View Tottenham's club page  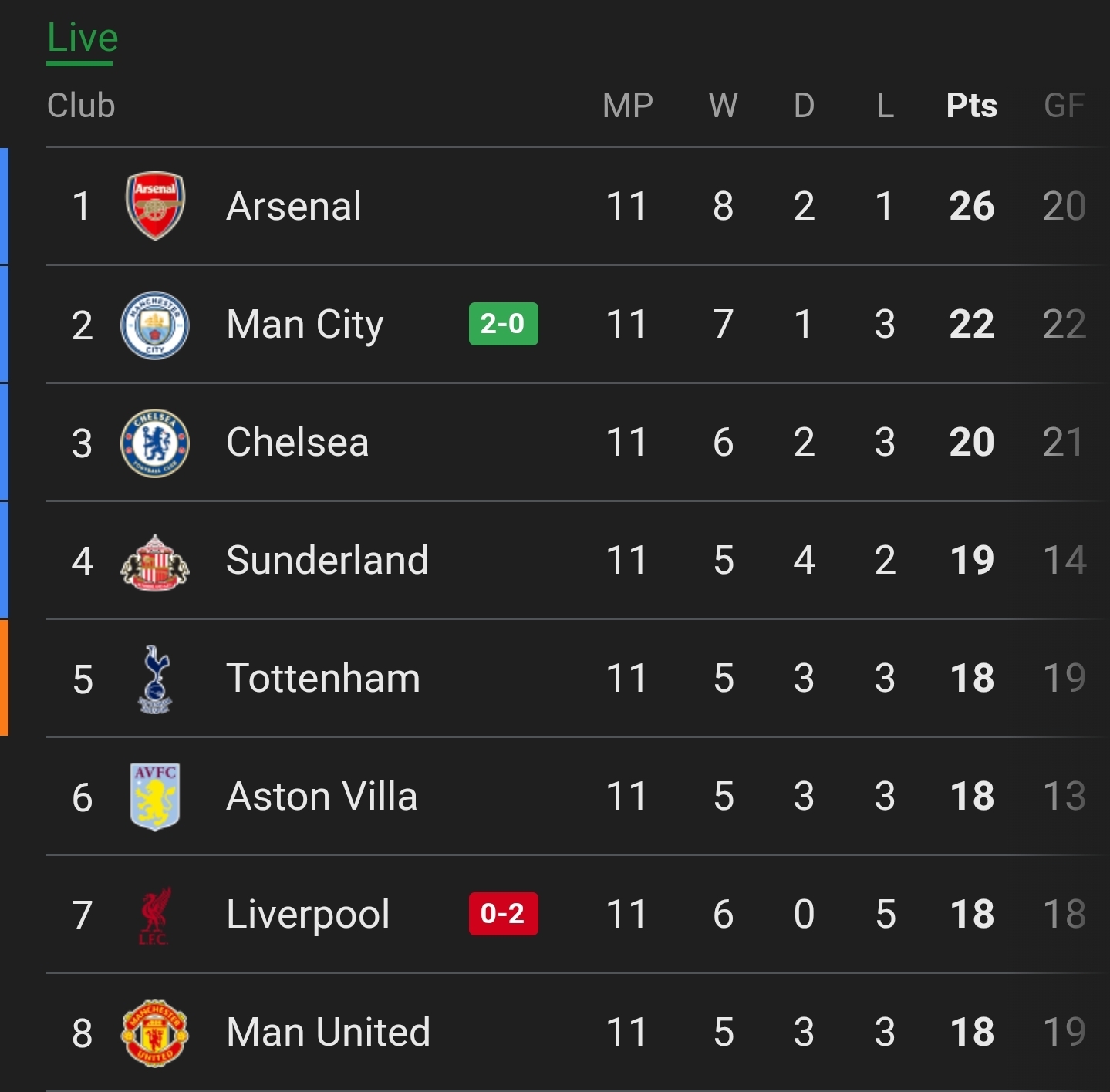tap(322, 679)
